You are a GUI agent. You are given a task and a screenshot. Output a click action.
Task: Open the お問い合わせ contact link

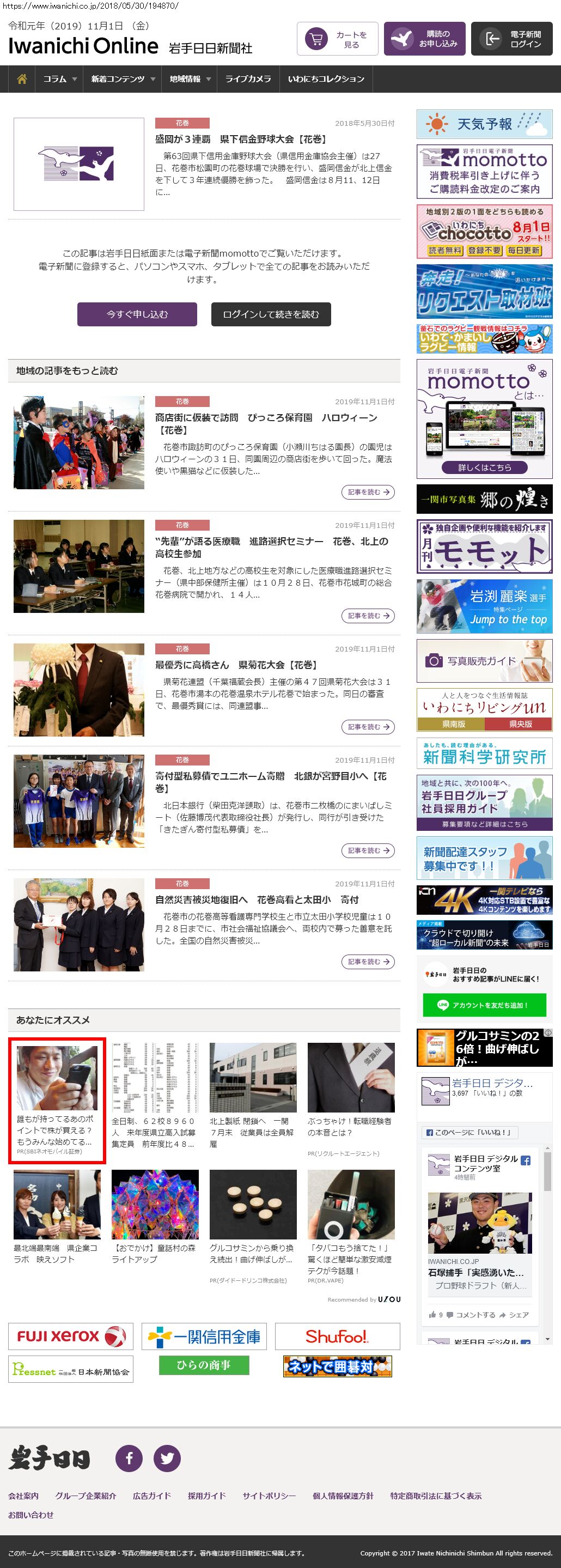coord(31,1515)
